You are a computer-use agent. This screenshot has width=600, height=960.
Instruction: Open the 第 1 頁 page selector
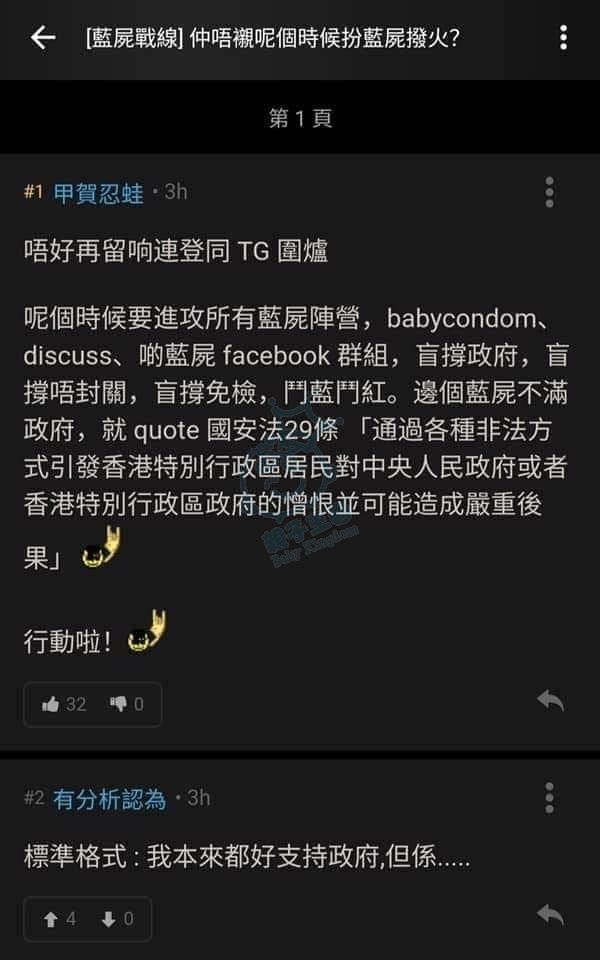300,119
